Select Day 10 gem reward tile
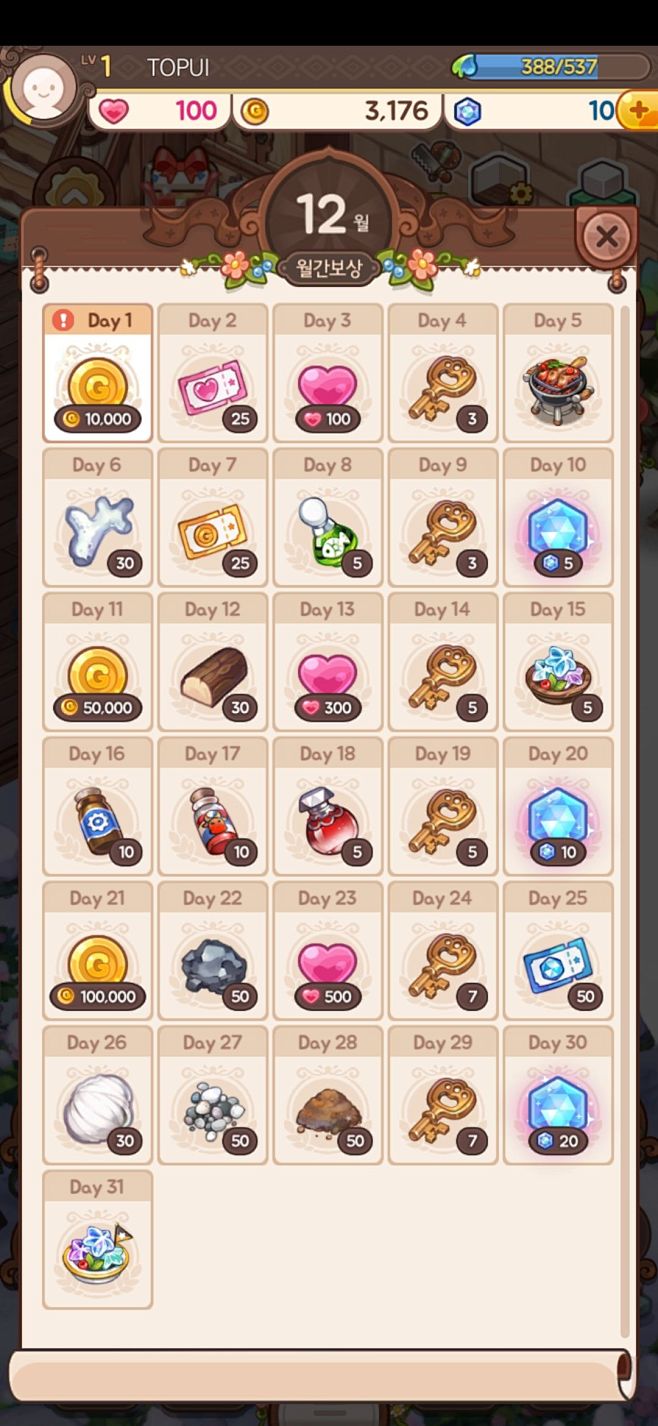 (558, 517)
